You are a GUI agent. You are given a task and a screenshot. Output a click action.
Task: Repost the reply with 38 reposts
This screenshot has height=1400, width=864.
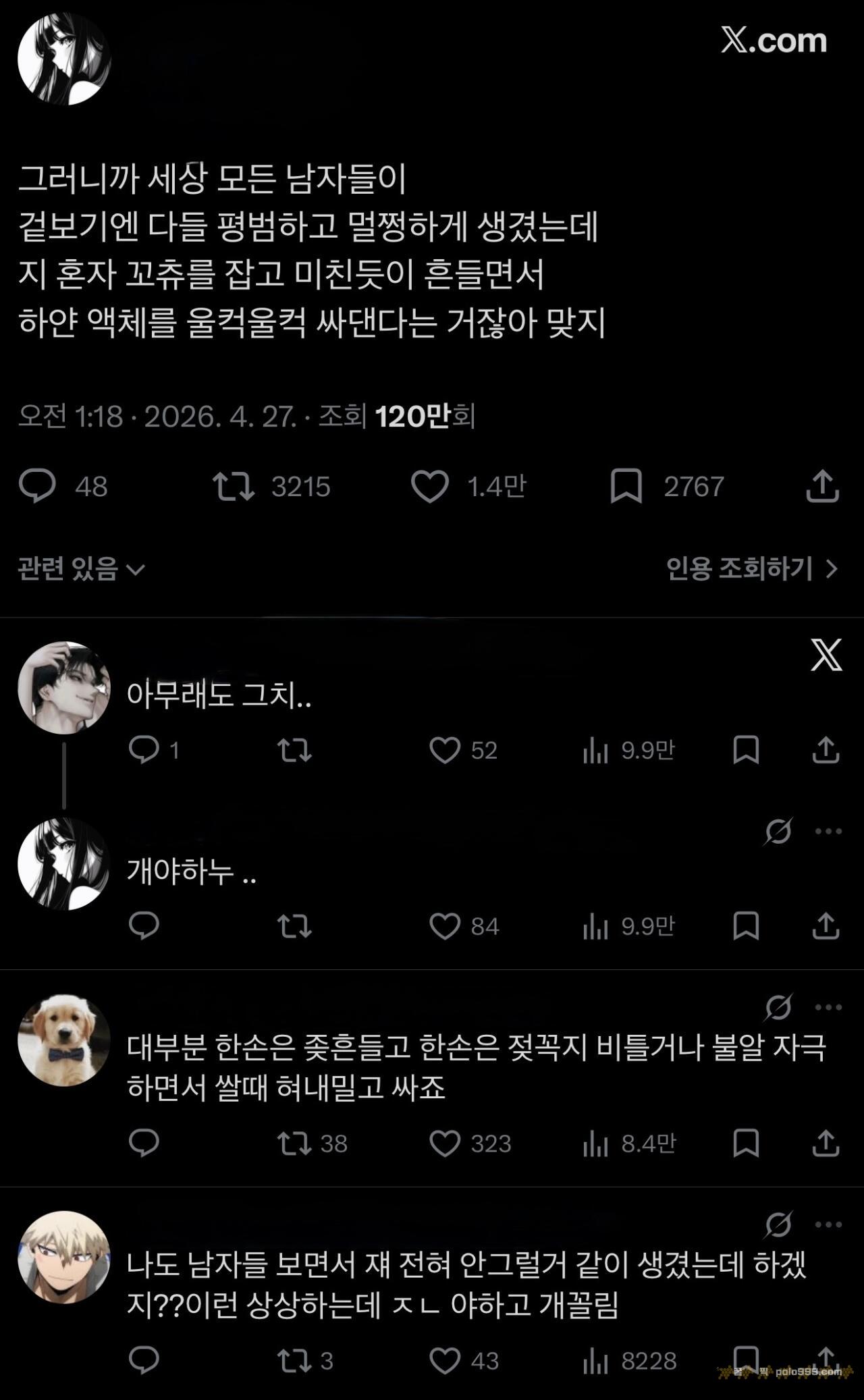(295, 1143)
